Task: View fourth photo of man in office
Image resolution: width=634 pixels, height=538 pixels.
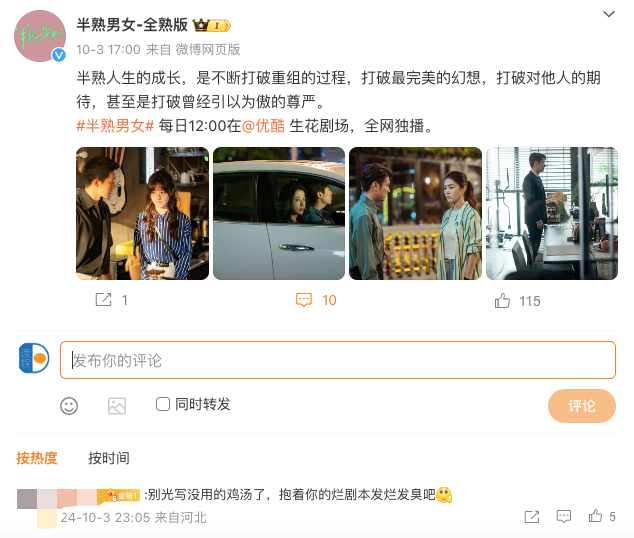Action: point(551,213)
